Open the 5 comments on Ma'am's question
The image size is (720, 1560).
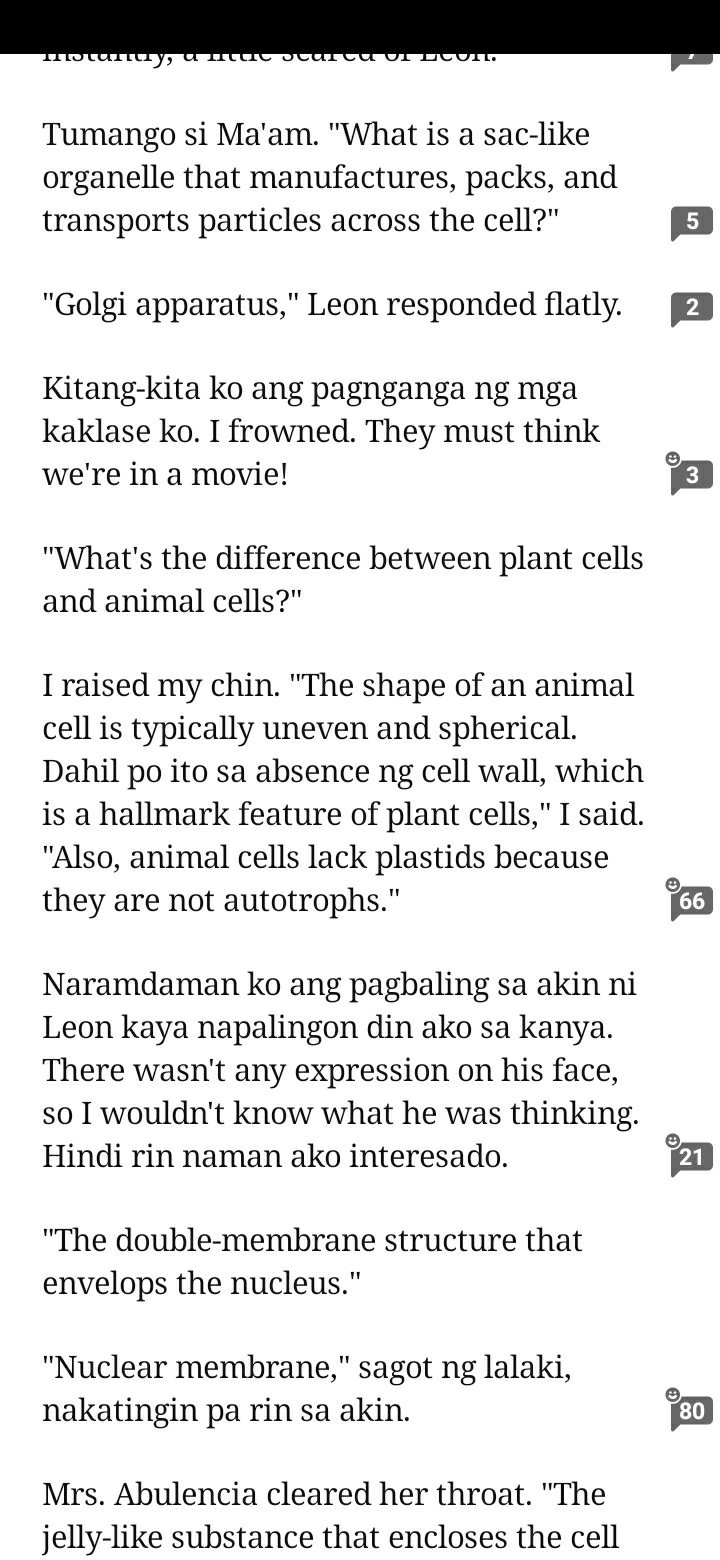[692, 222]
